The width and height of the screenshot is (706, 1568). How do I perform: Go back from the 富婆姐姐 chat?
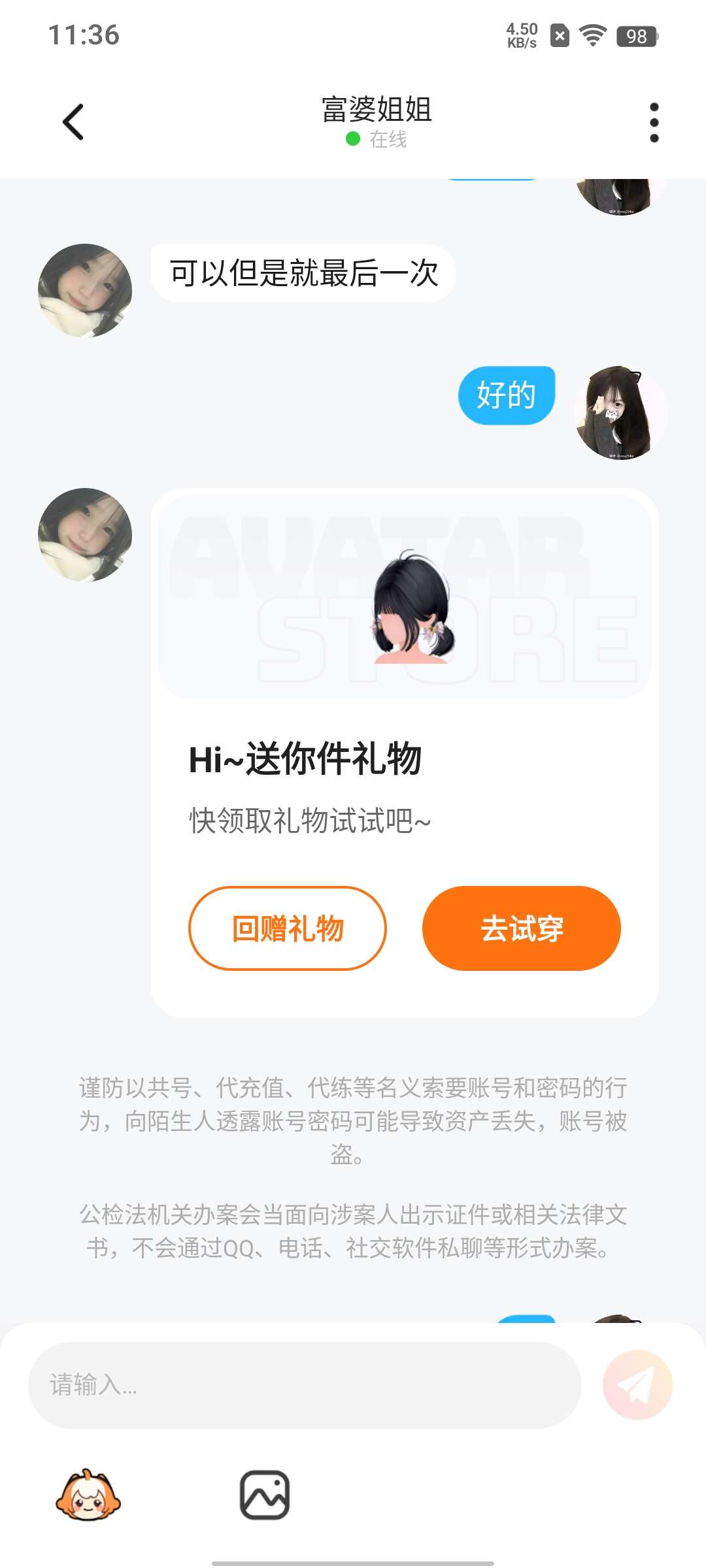pos(73,122)
